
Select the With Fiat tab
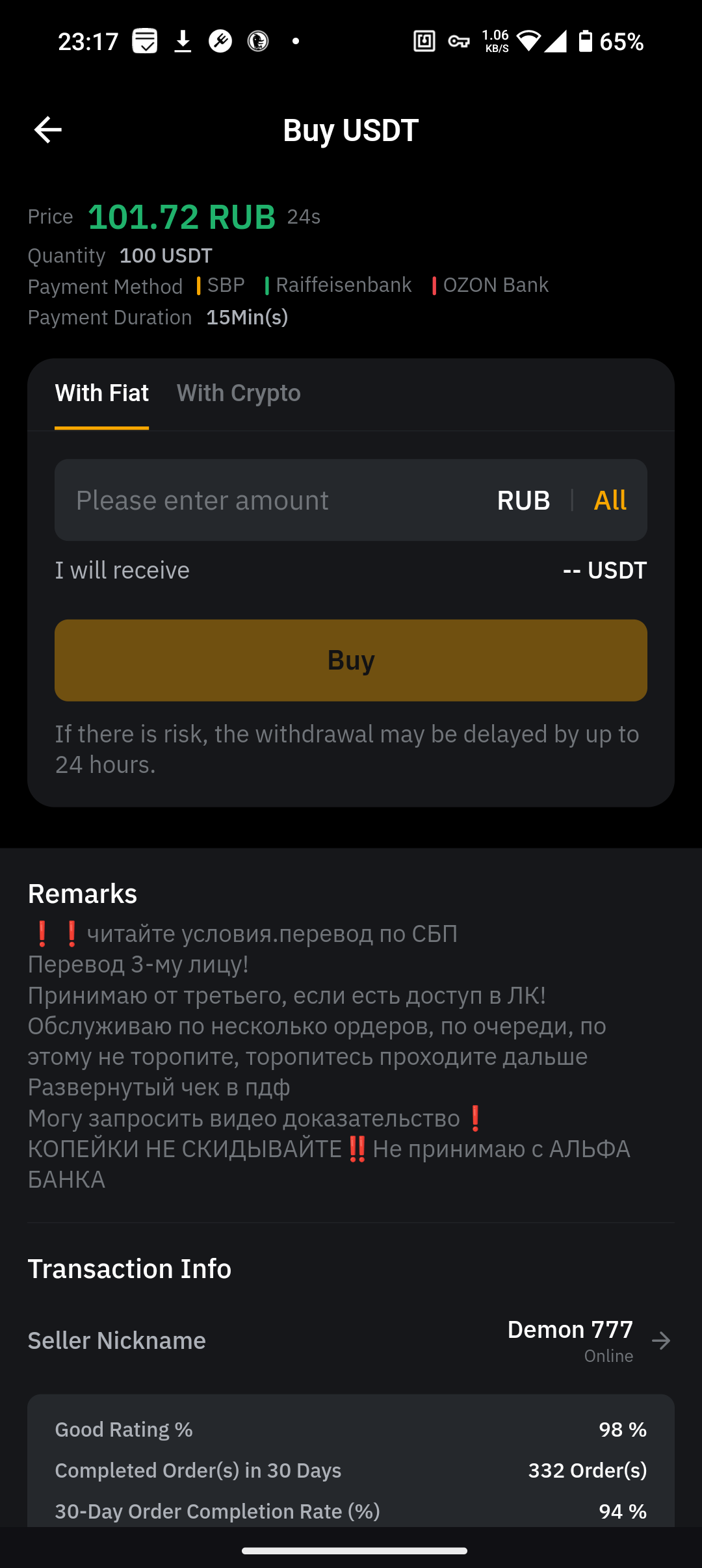[102, 393]
